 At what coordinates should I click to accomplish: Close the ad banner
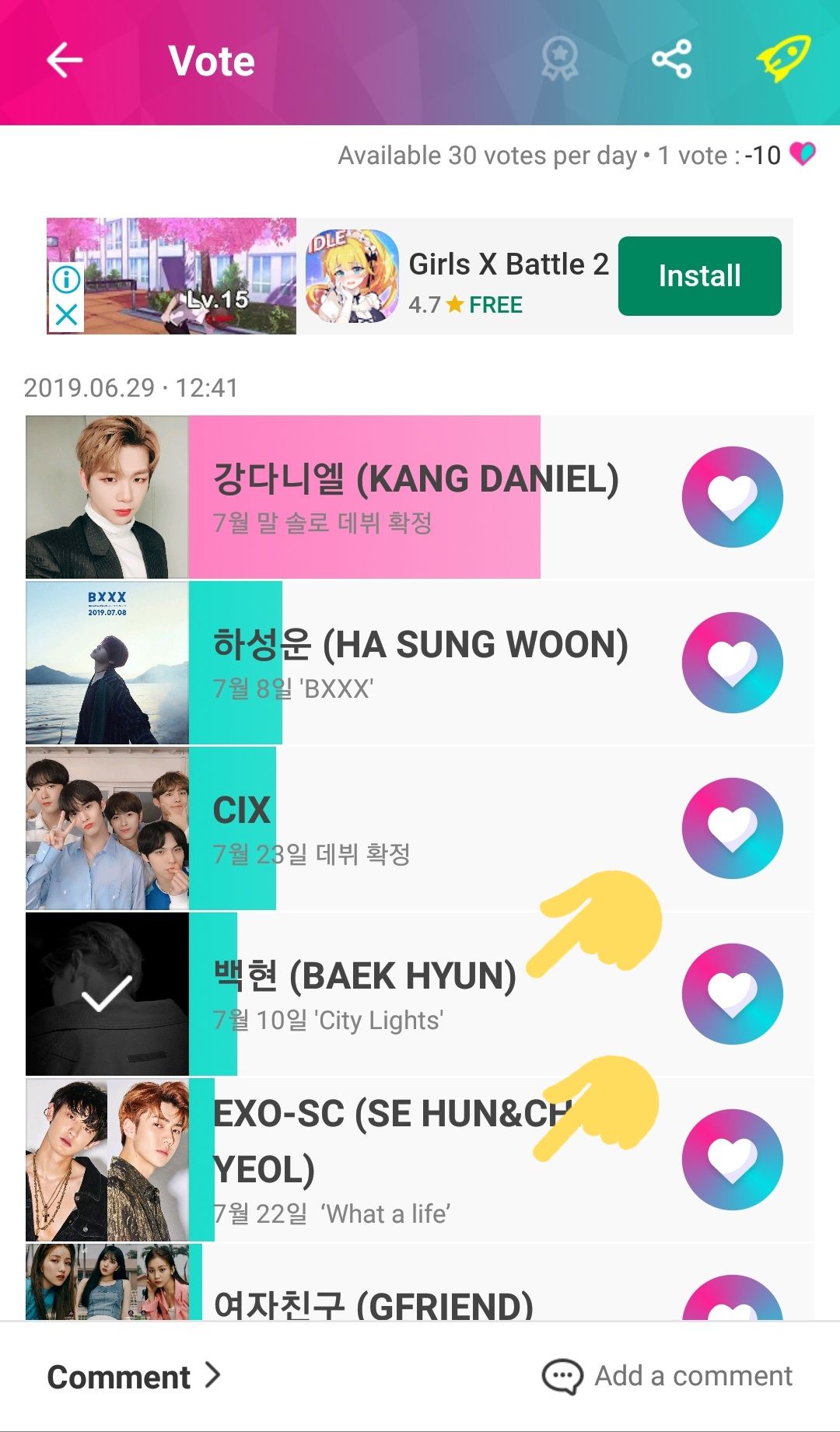tap(67, 315)
